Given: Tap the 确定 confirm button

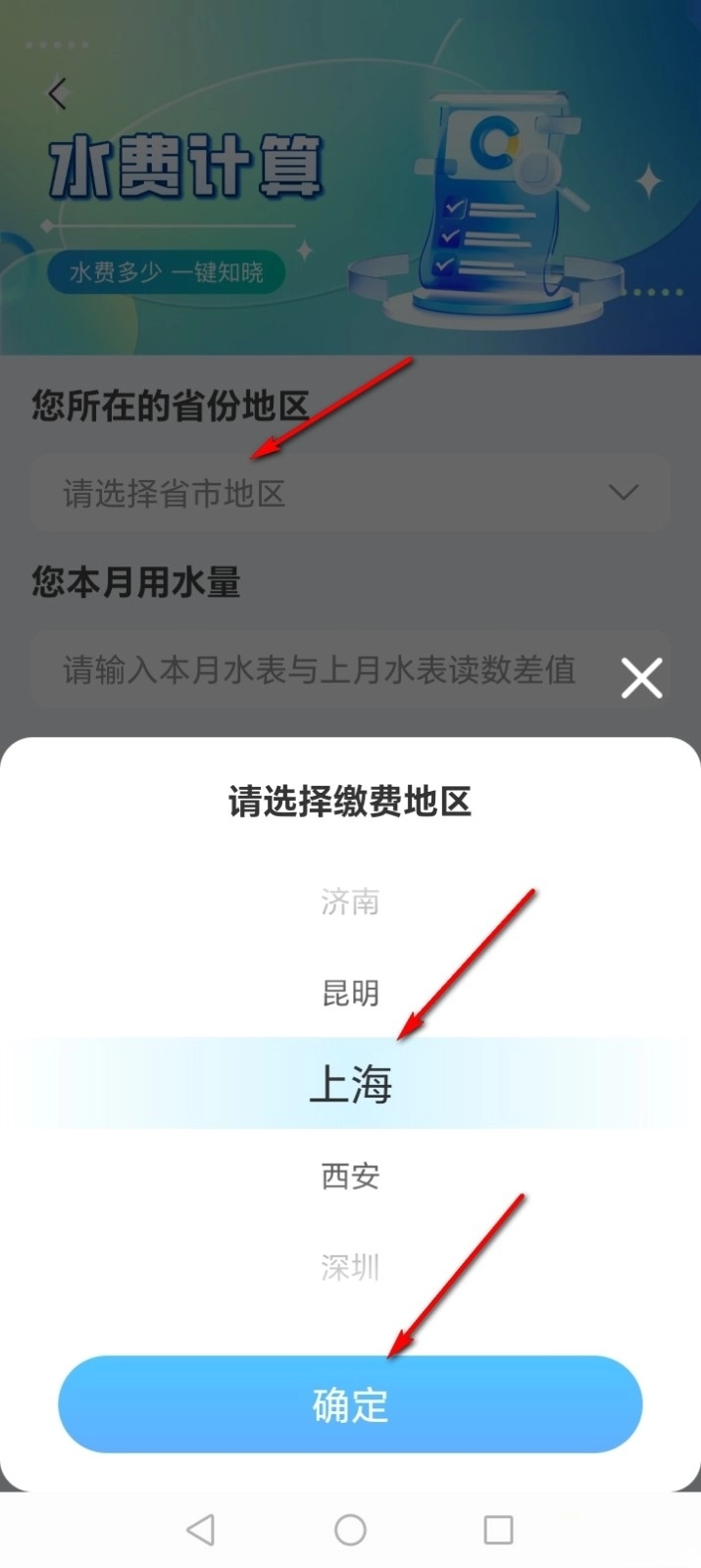Looking at the screenshot, I should click(350, 1404).
